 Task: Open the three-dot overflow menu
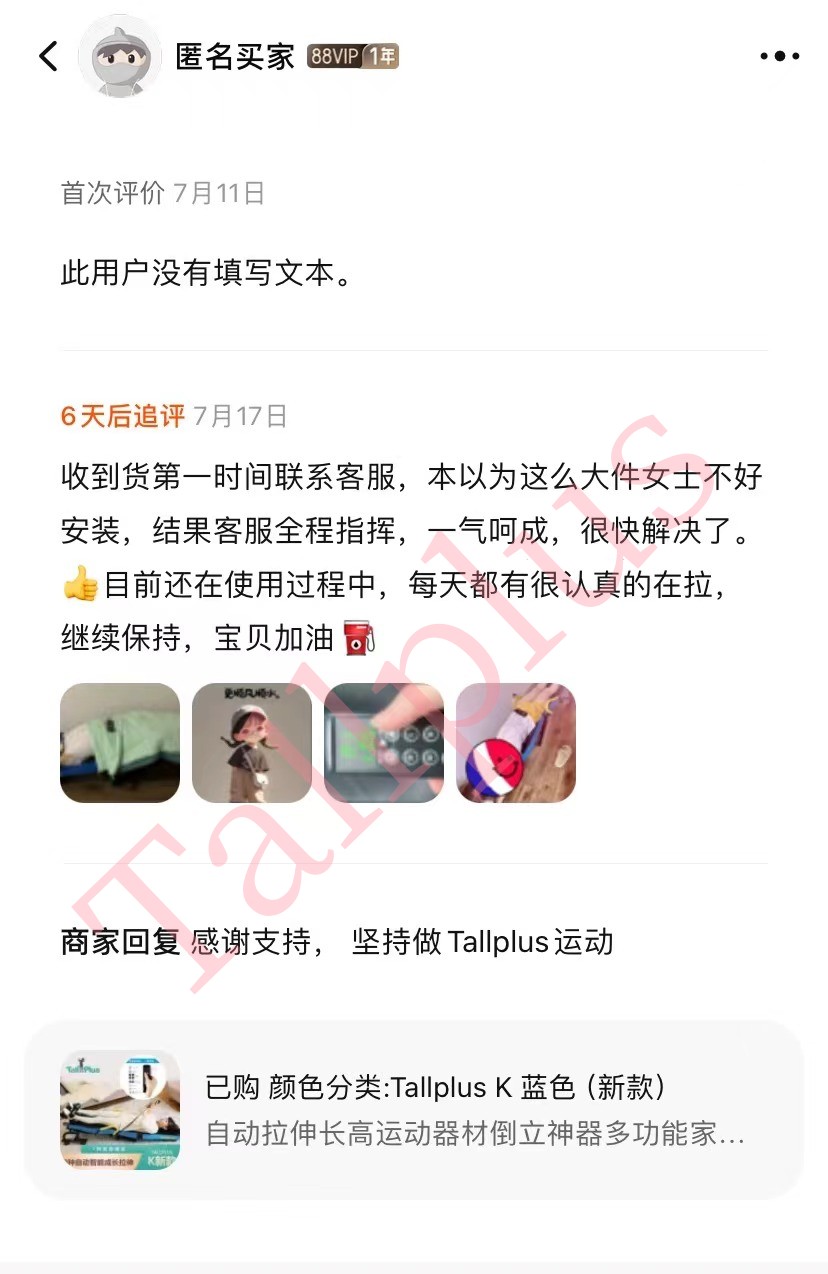click(779, 57)
